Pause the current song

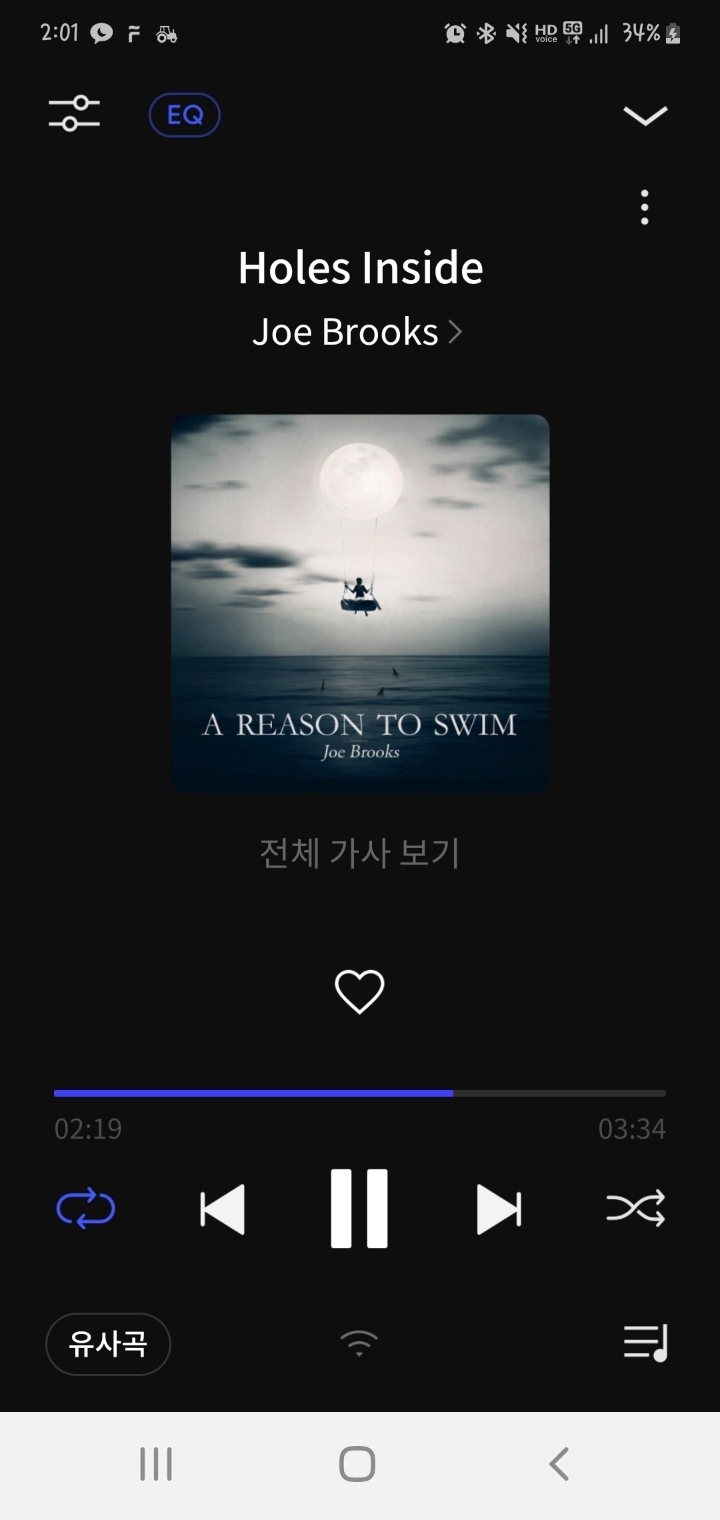point(359,1208)
